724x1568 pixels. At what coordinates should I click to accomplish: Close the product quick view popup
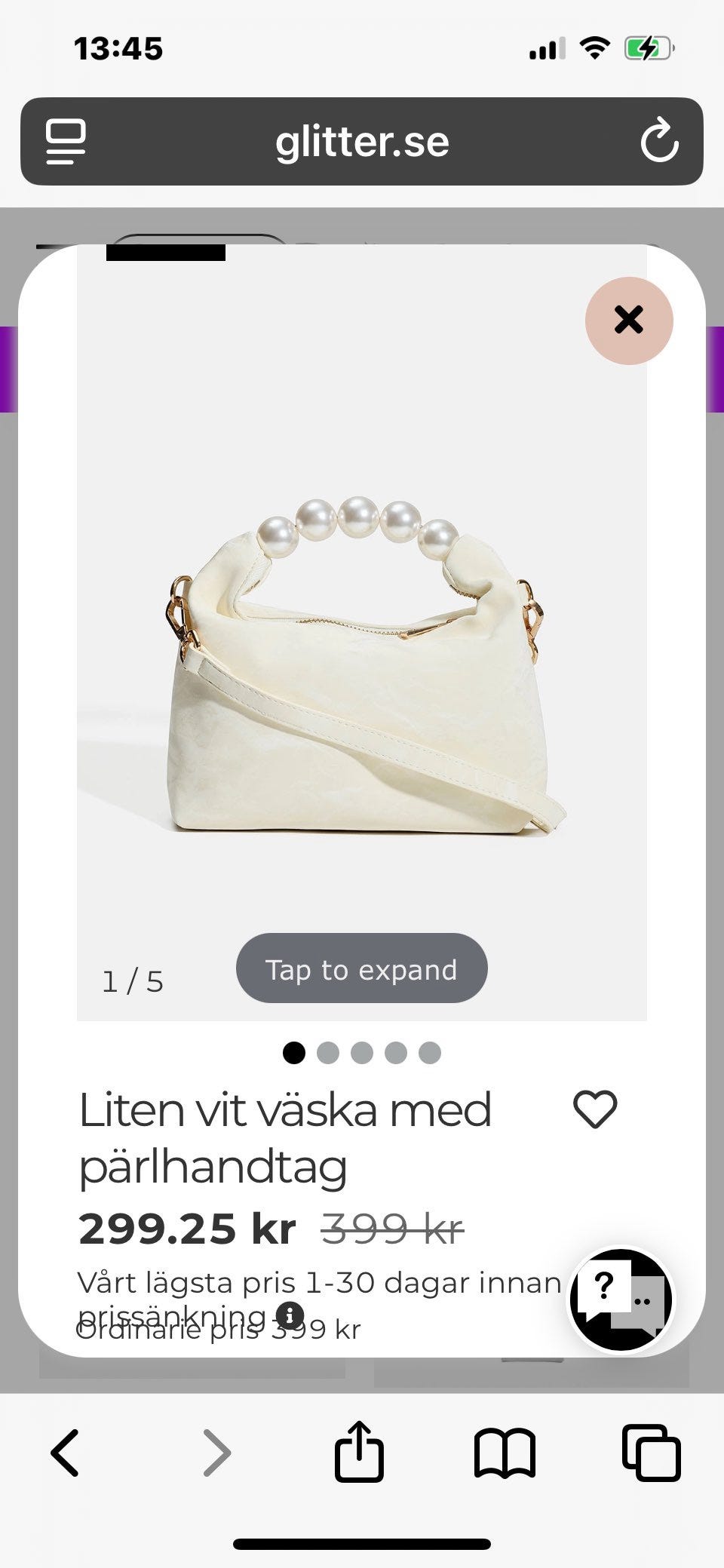[x=628, y=321]
